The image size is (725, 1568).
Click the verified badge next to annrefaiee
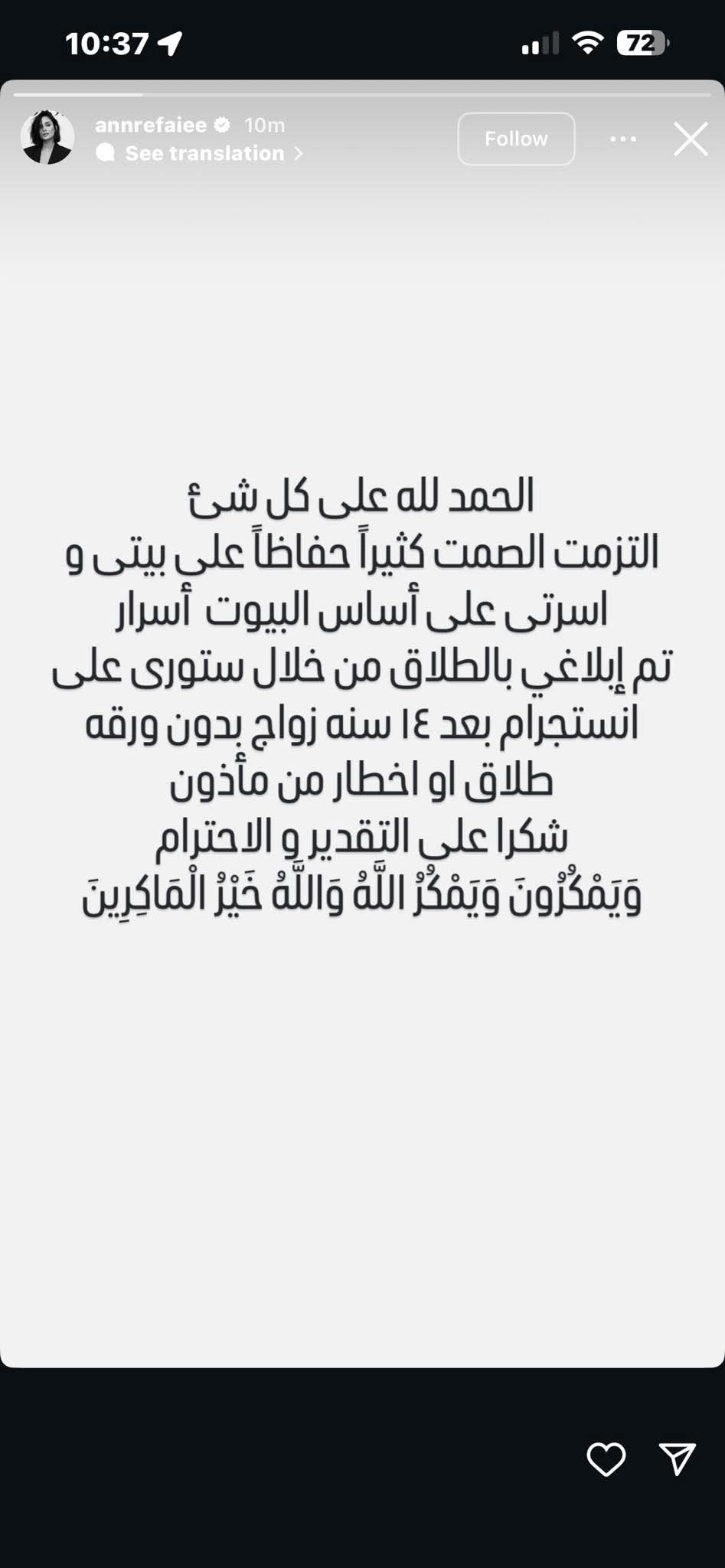point(222,124)
